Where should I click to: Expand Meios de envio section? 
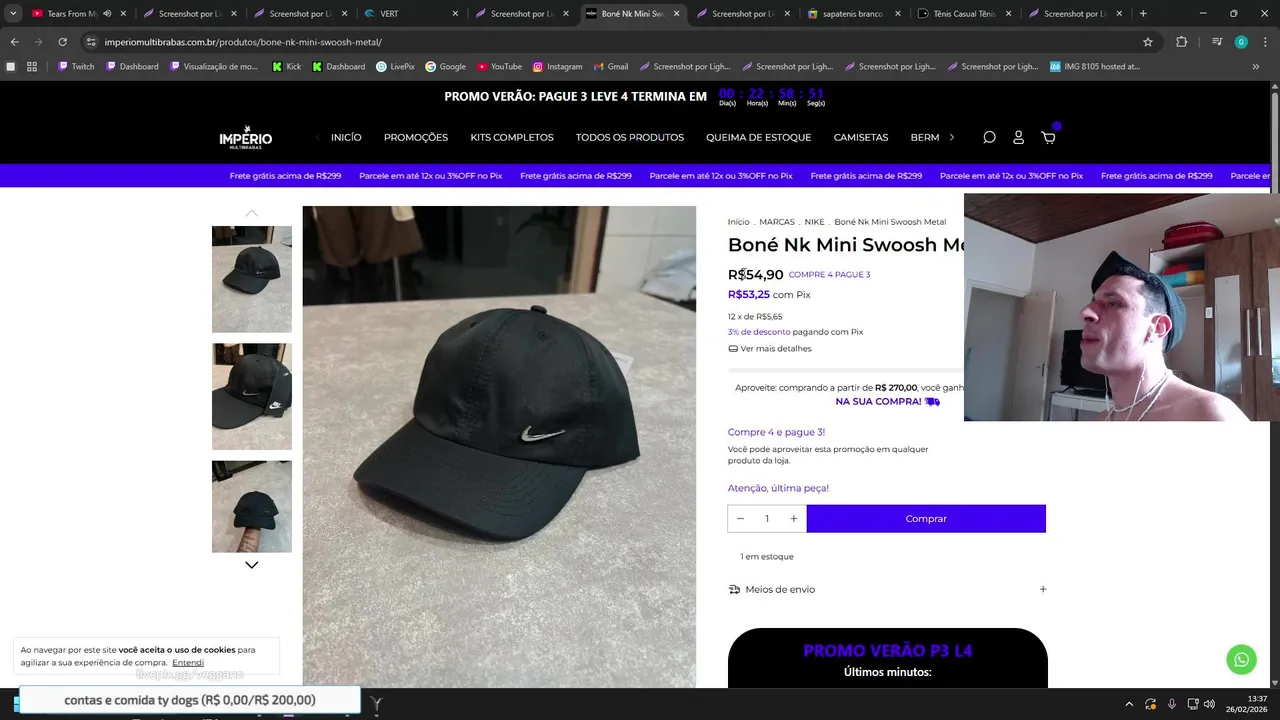point(1043,589)
